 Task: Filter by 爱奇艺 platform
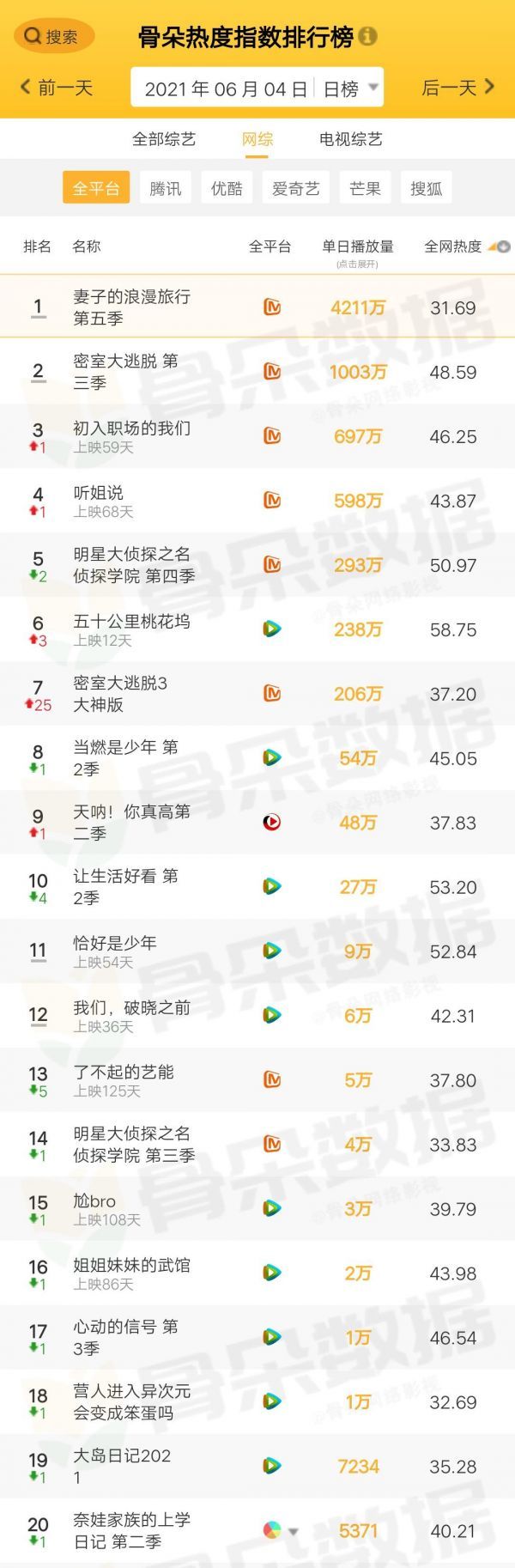tap(295, 188)
